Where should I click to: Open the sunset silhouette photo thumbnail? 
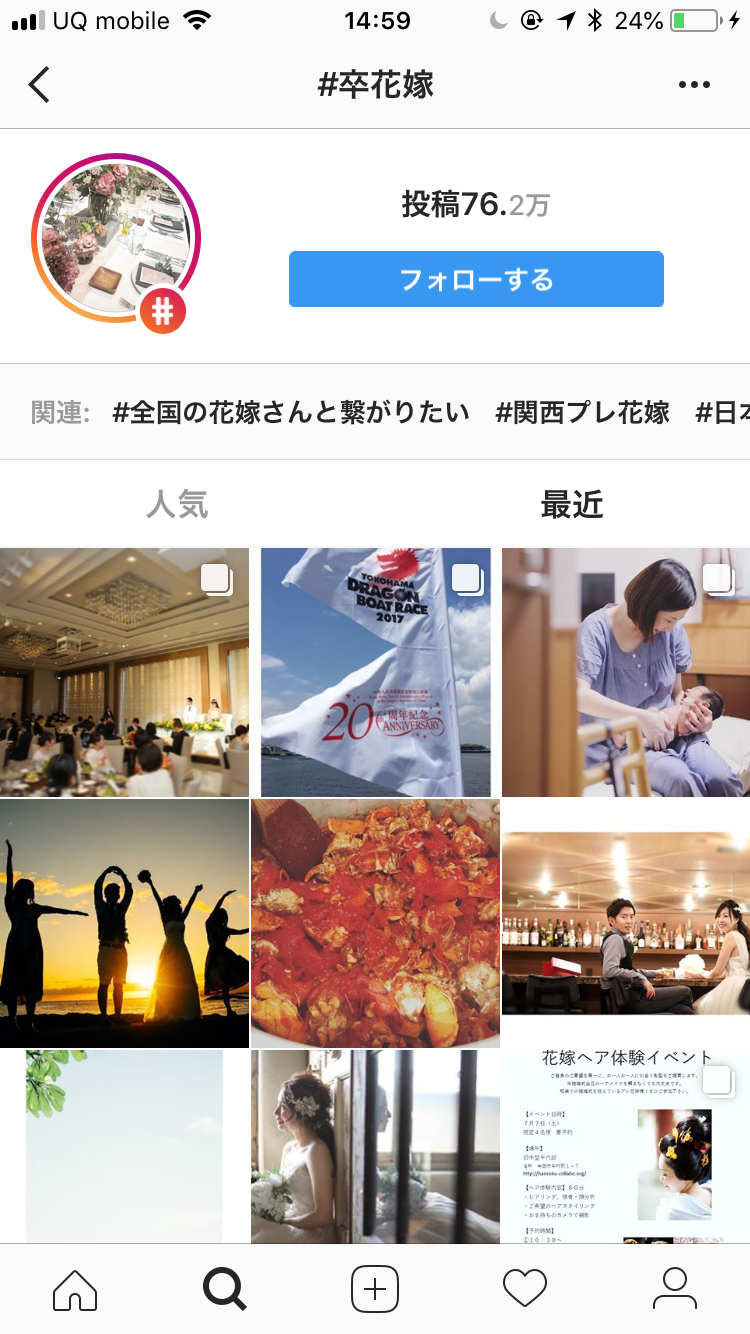(x=124, y=923)
